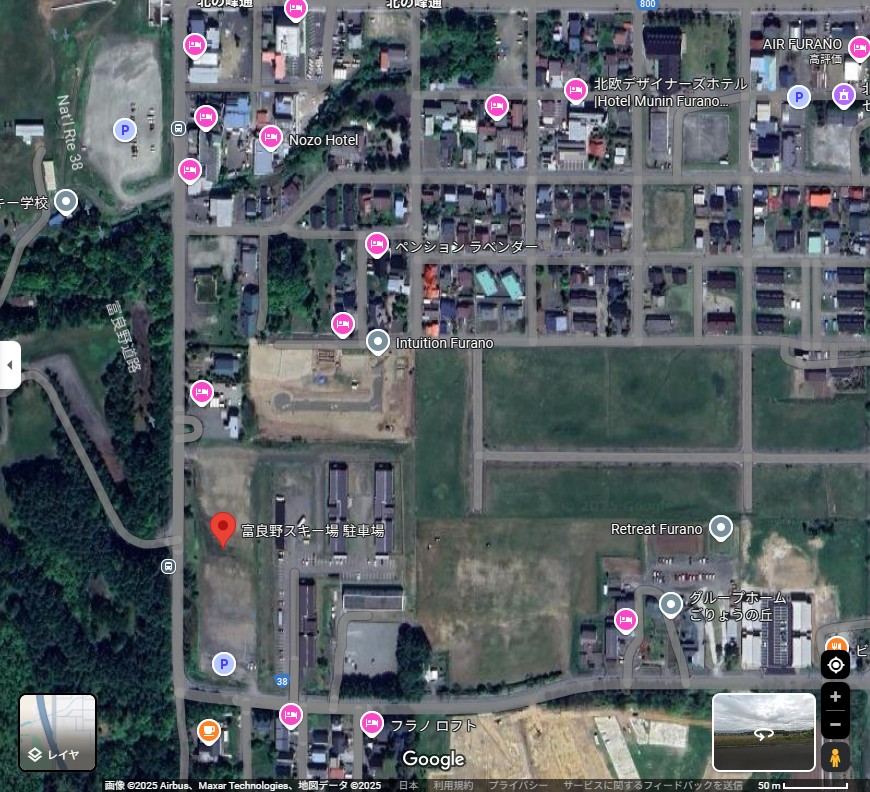Screen dimensions: 870x792
Task: Tap the red 富良野スキー場 駐車場 pin
Action: (223, 527)
